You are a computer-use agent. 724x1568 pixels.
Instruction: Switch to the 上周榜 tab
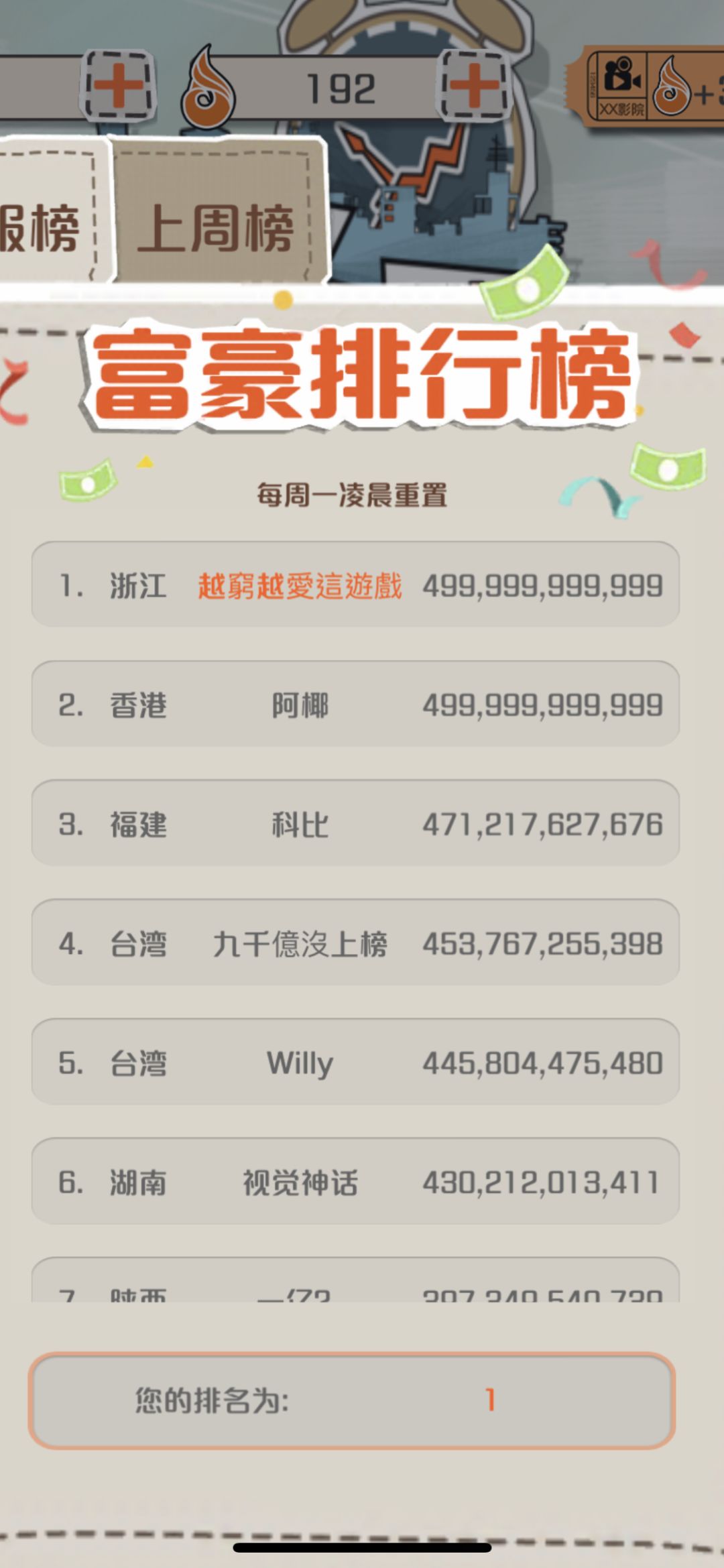coord(216,227)
